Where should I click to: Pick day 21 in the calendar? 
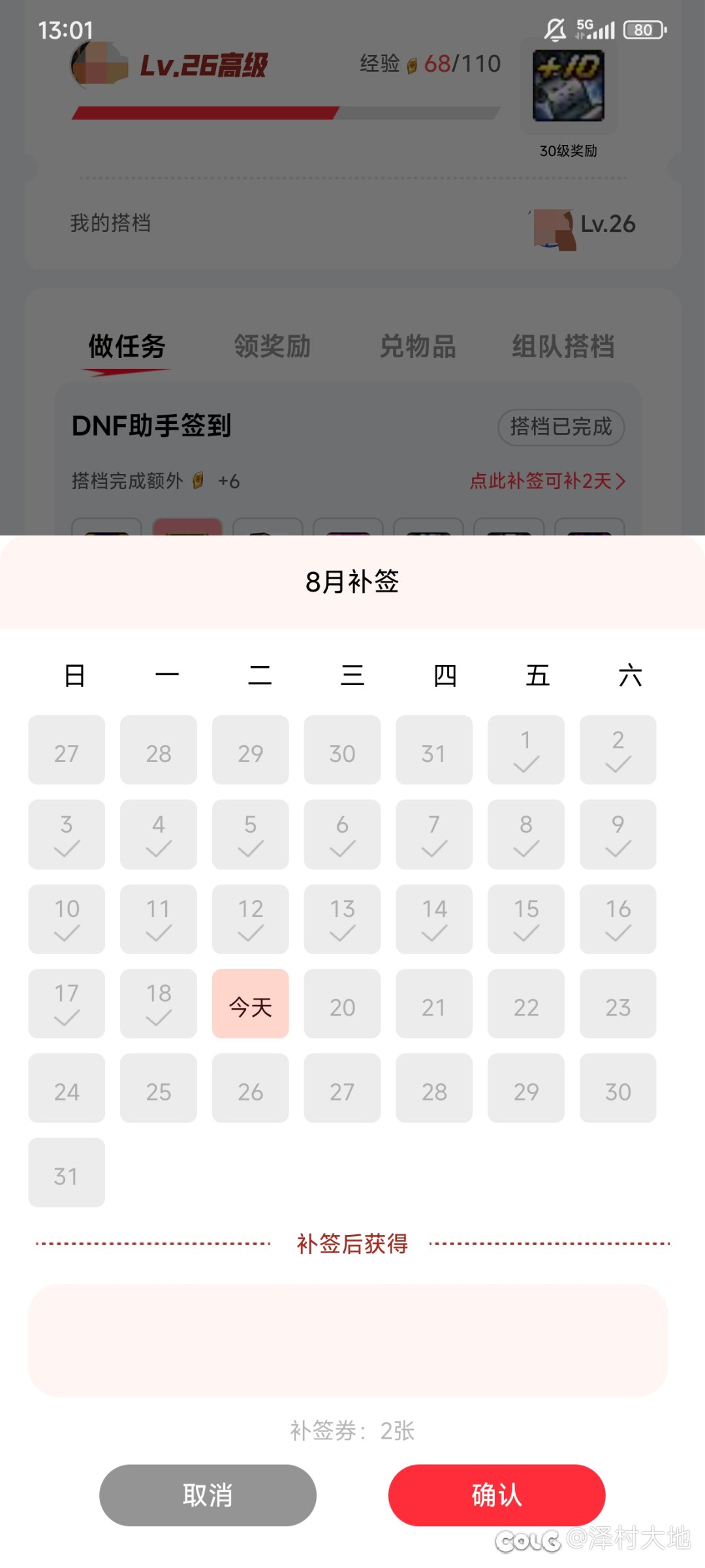(x=434, y=1004)
